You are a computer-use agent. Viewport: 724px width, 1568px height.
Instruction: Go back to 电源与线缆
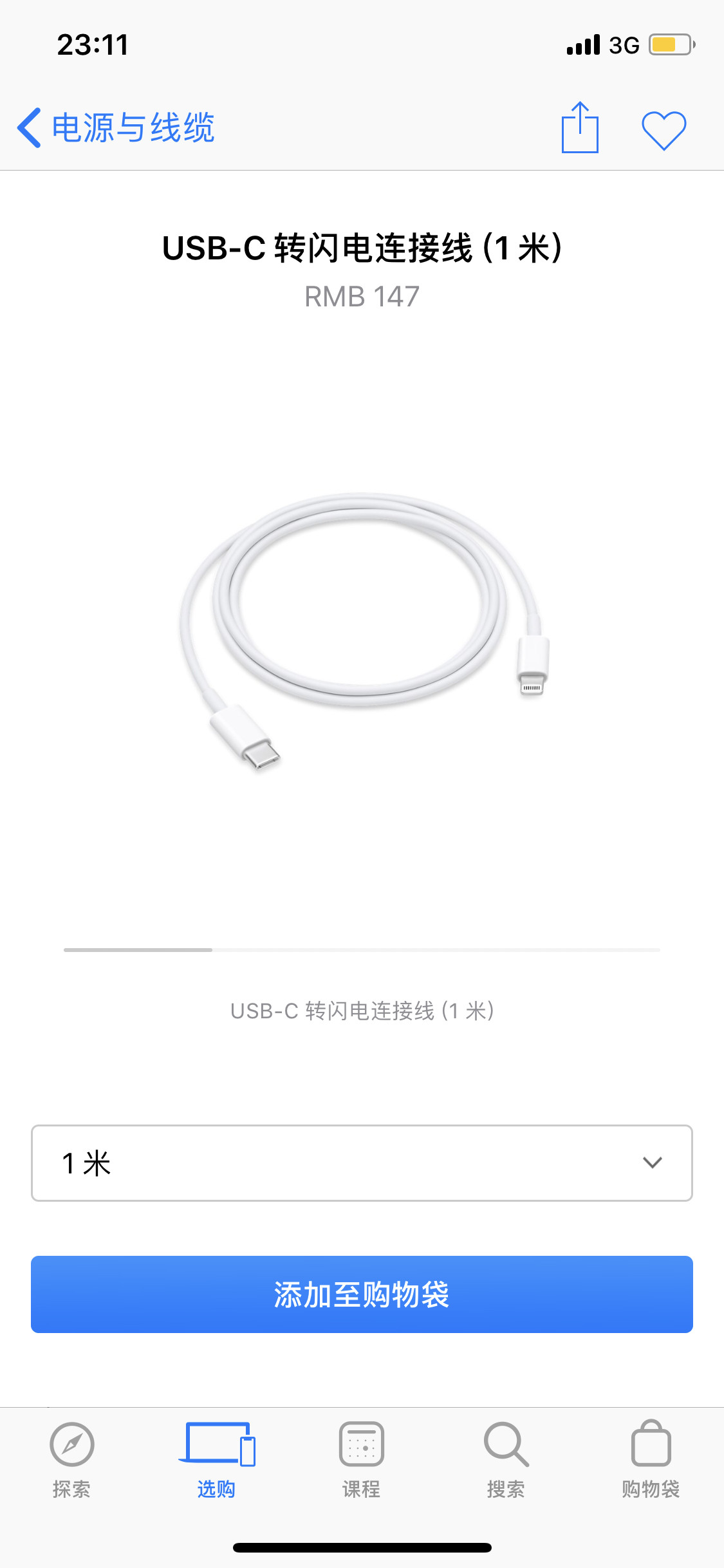point(116,127)
